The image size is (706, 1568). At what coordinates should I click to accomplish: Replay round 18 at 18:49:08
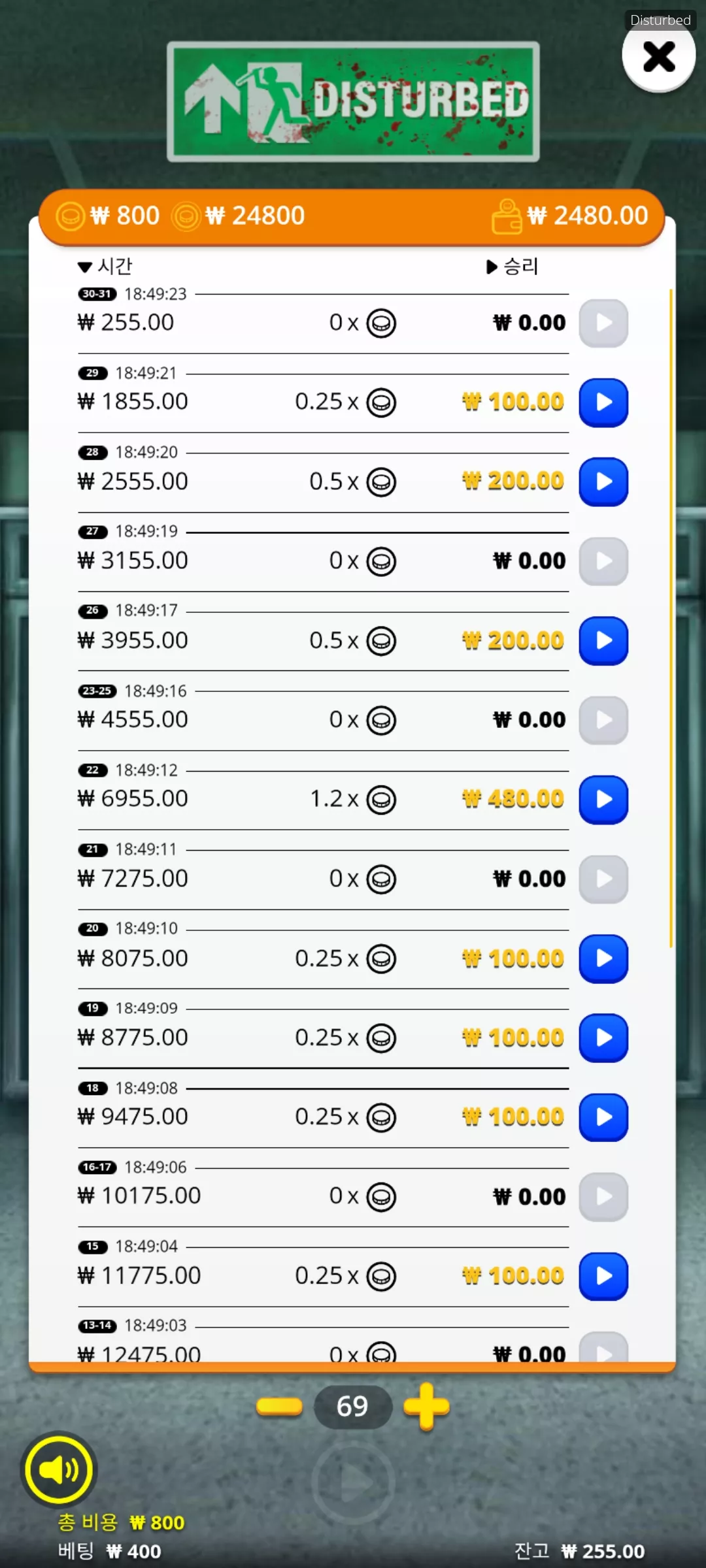coord(603,1117)
